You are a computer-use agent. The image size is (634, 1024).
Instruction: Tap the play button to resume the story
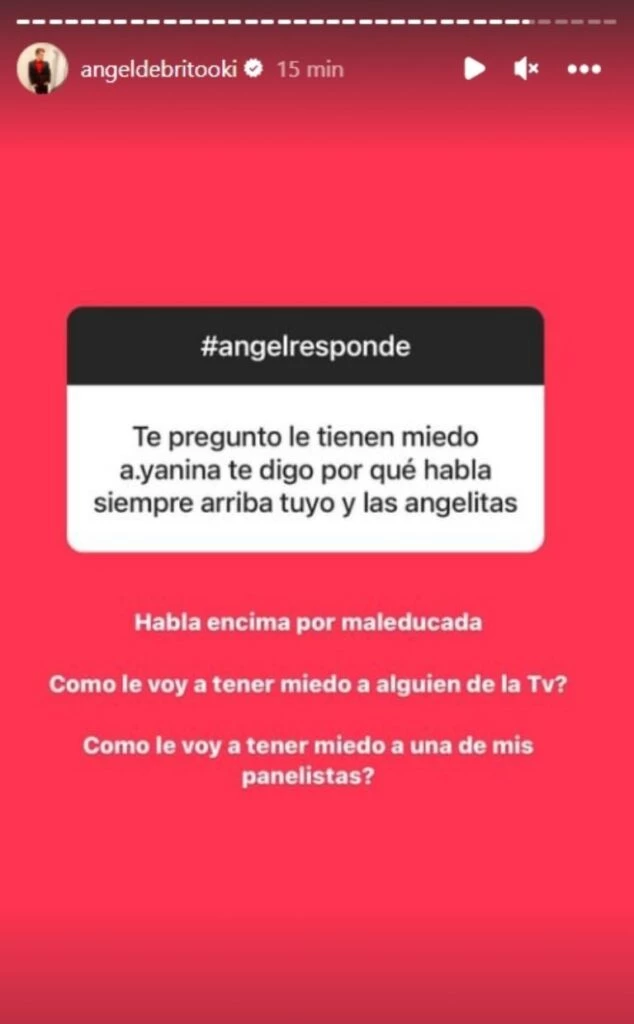[475, 69]
